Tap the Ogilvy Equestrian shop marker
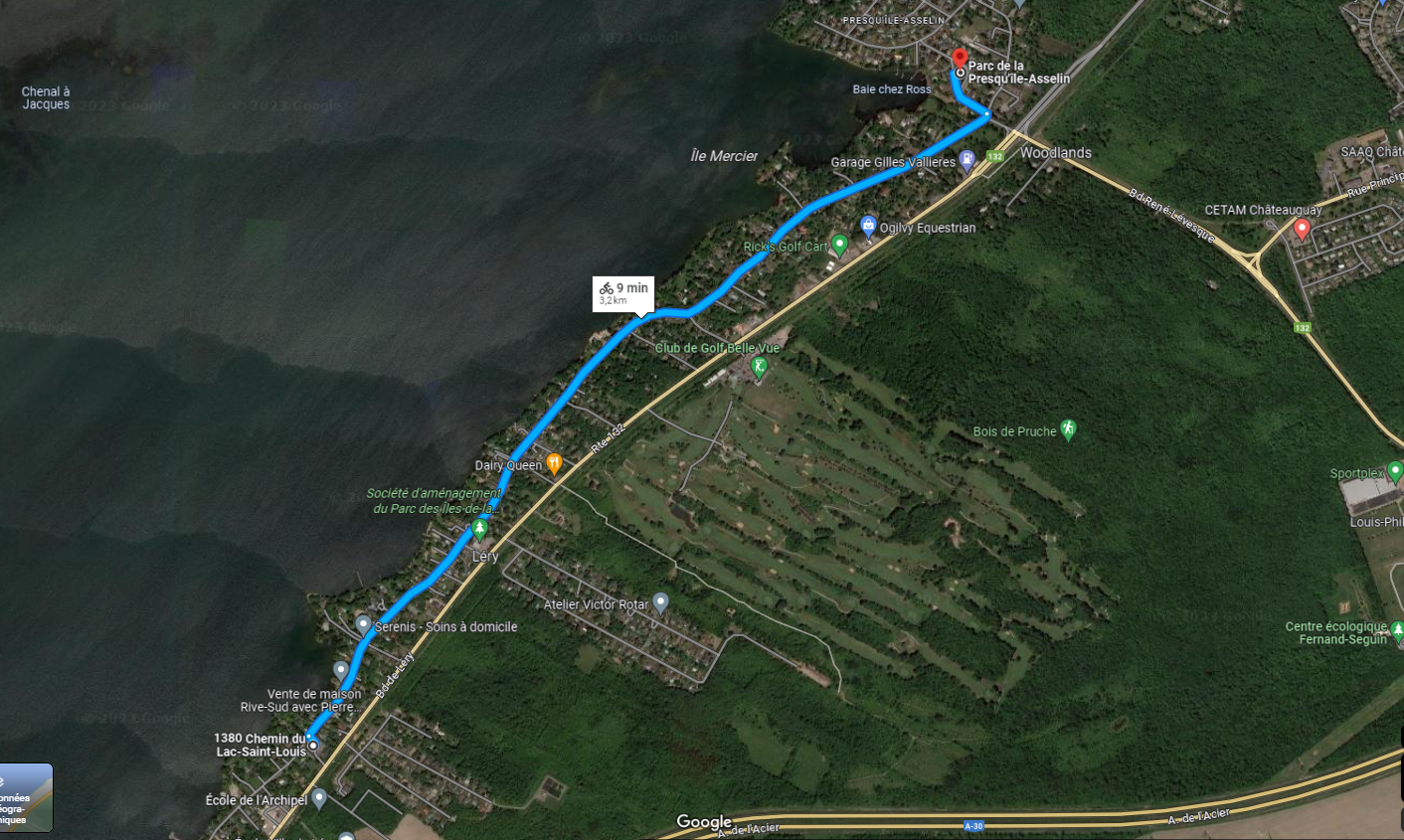Viewport: 1404px width, 840px height. coord(868,226)
